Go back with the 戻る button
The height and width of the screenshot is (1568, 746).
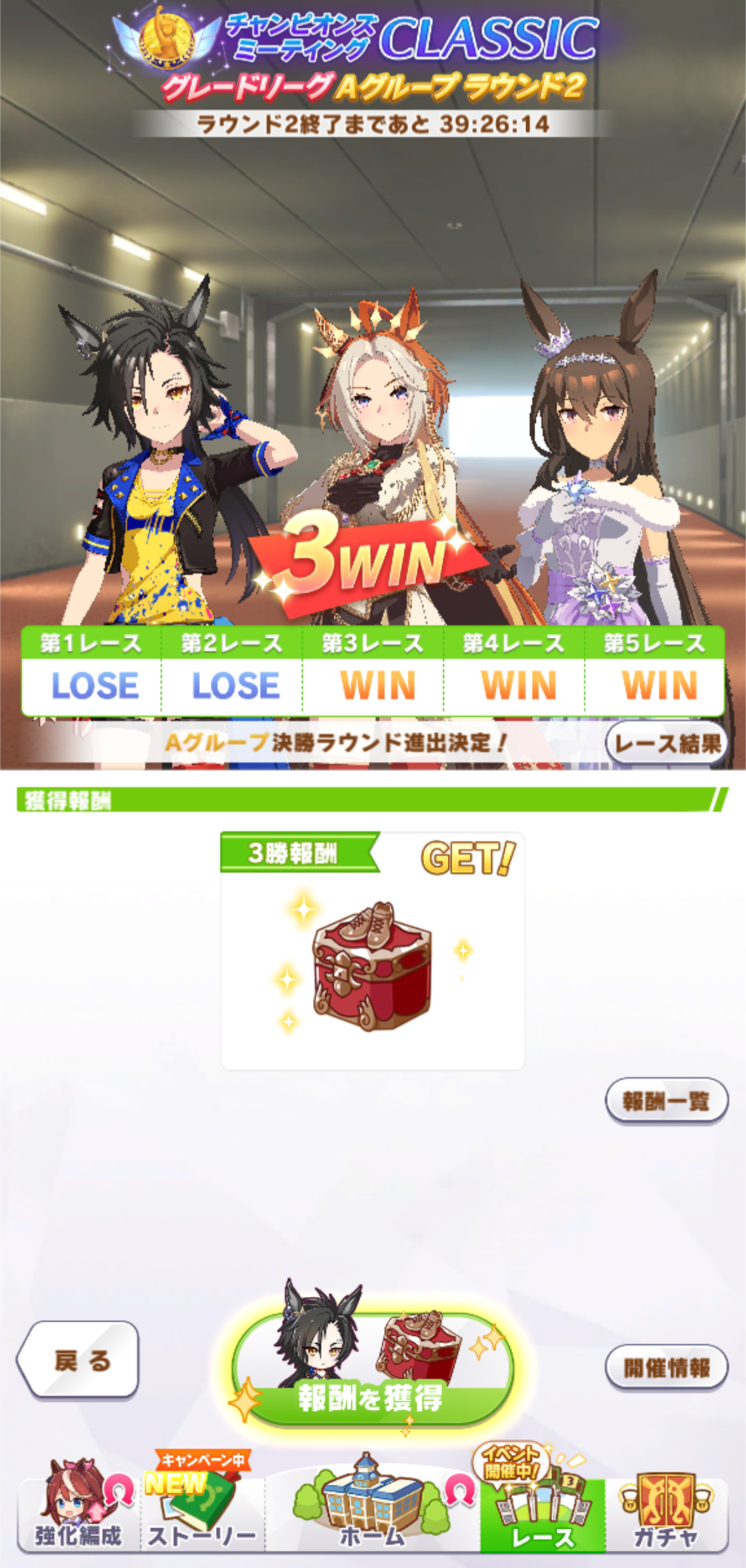click(x=78, y=1360)
